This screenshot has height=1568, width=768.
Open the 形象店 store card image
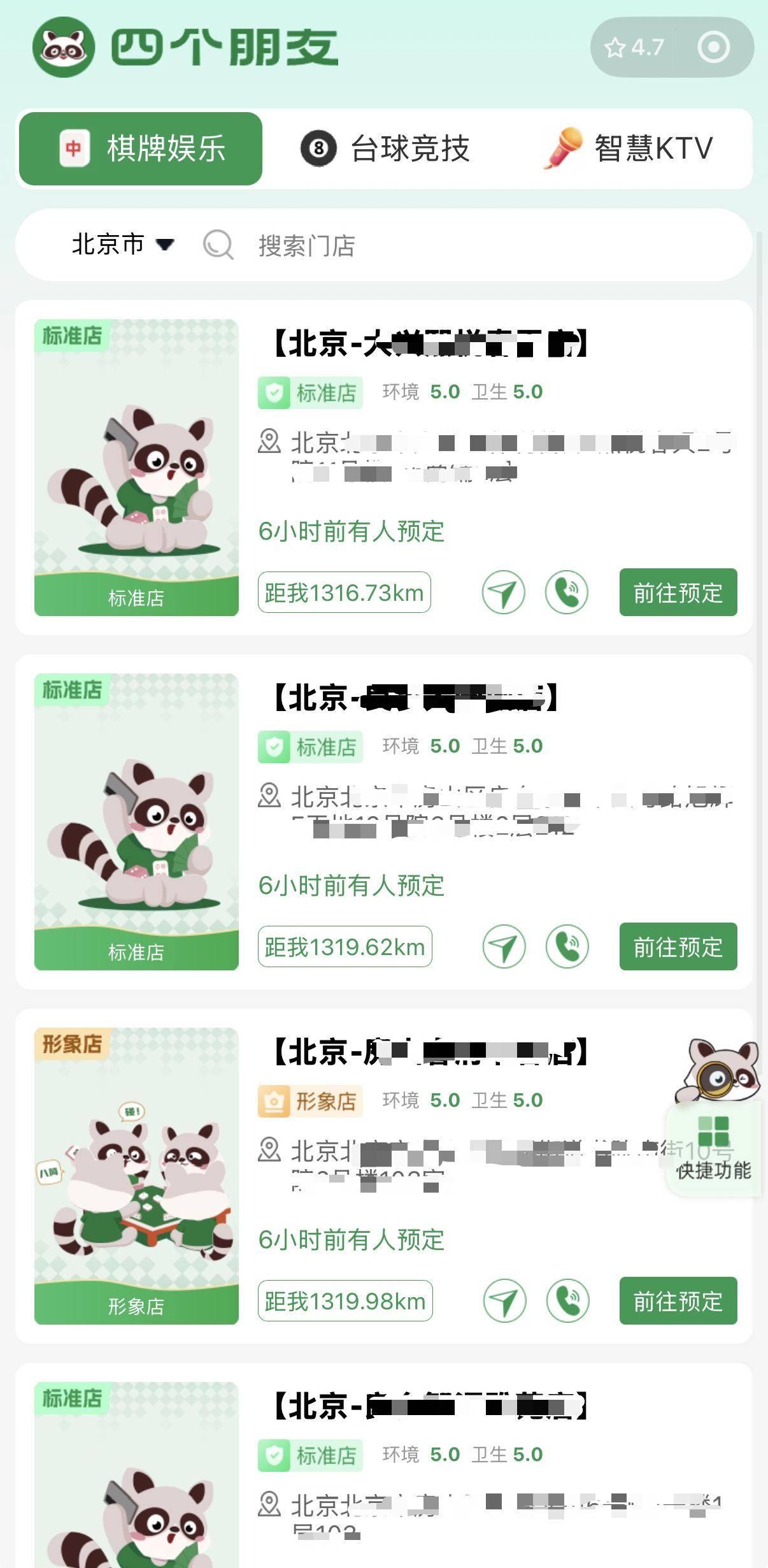(136, 1176)
